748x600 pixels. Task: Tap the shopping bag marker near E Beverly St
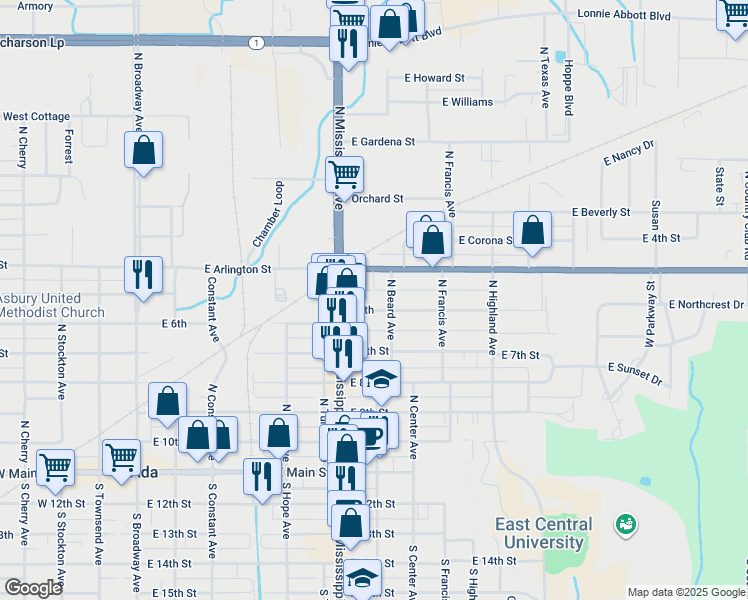coord(533,230)
